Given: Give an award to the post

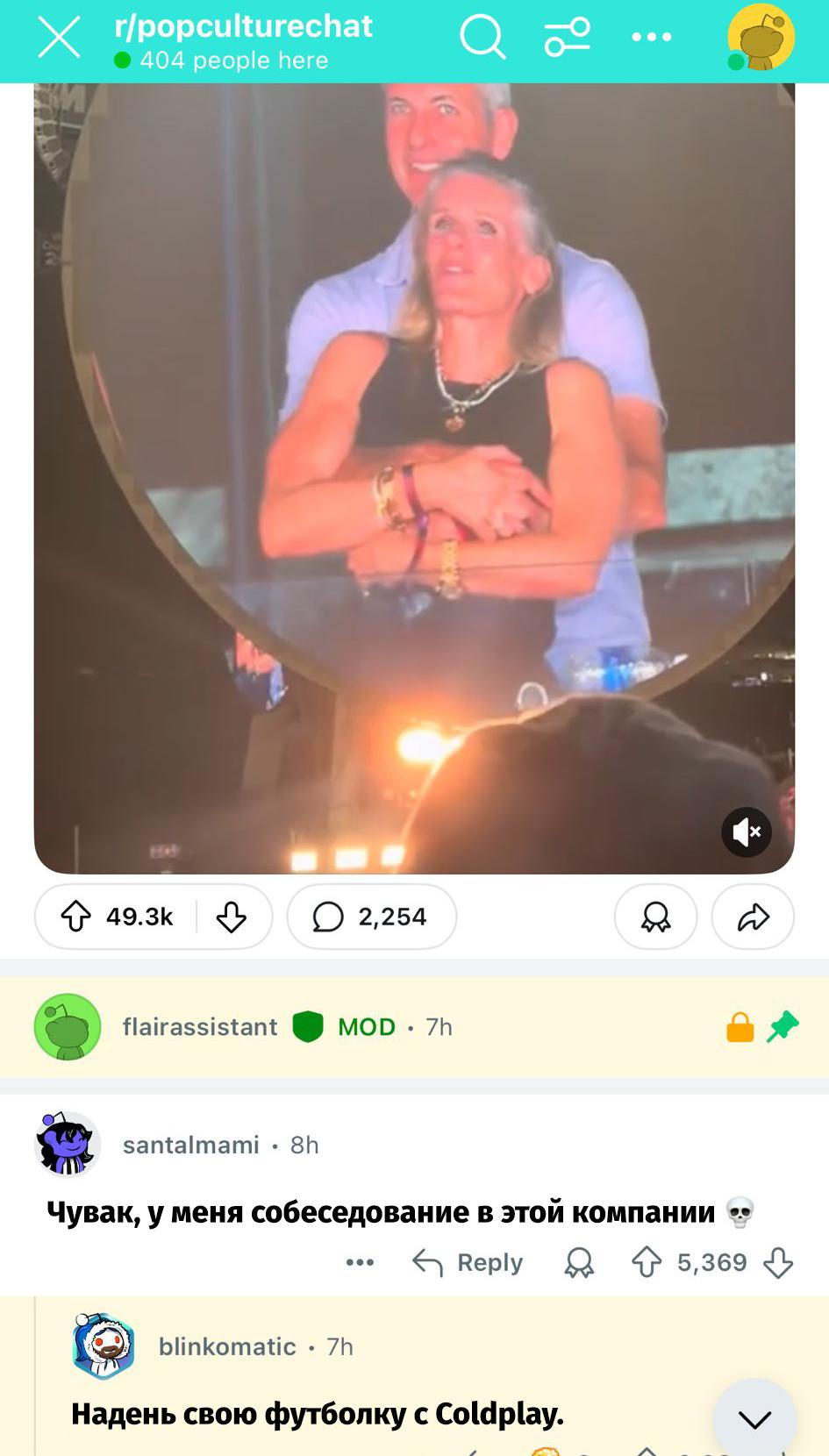Looking at the screenshot, I should pos(656,917).
